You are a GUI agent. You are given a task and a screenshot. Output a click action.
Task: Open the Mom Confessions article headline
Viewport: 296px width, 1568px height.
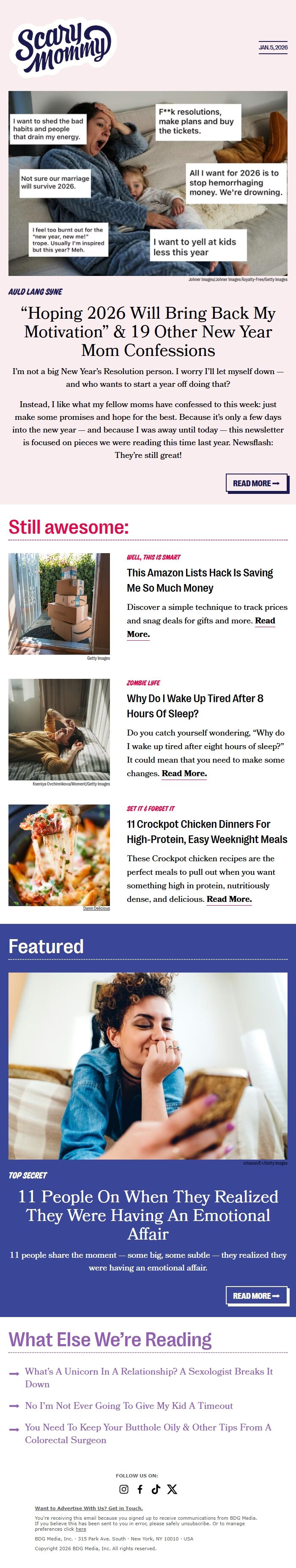coord(148,331)
